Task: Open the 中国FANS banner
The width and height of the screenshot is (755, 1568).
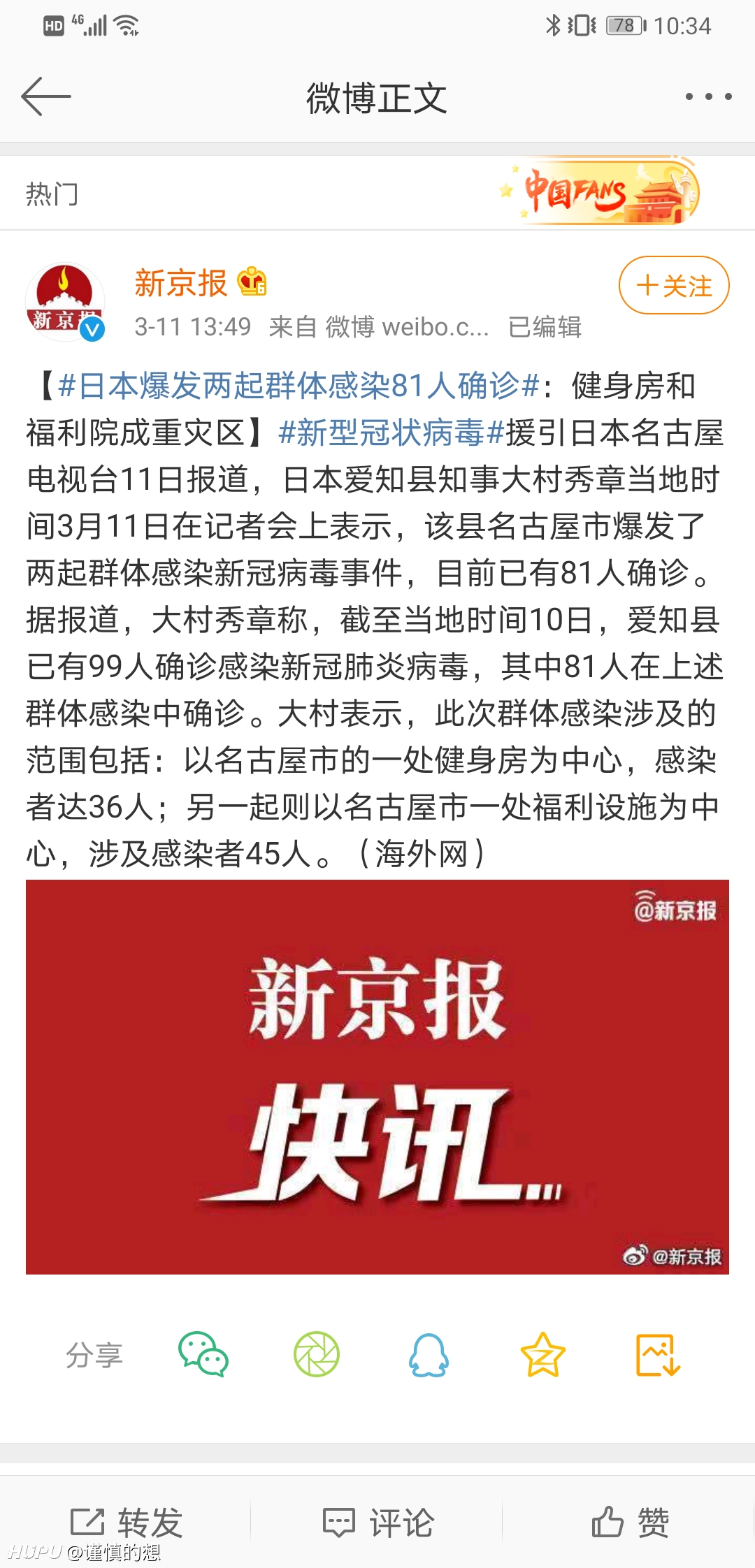Action: (601, 191)
